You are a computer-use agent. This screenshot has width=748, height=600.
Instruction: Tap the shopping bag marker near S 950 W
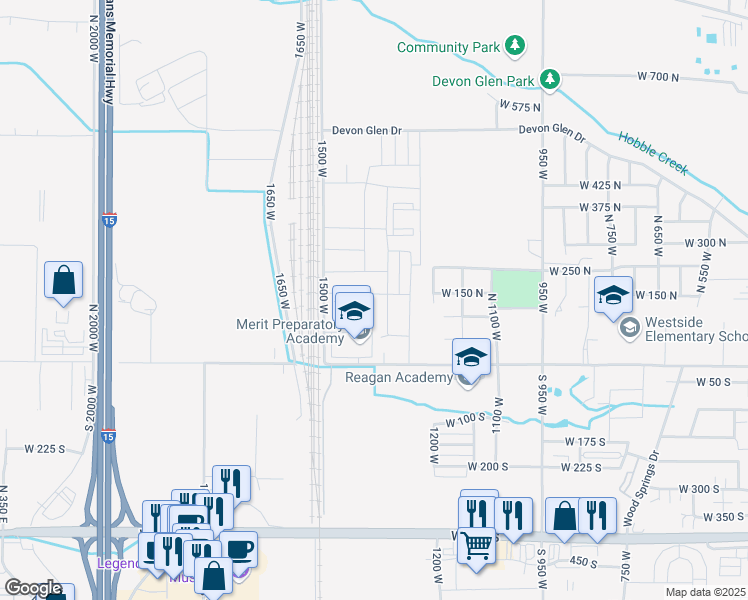tap(565, 518)
